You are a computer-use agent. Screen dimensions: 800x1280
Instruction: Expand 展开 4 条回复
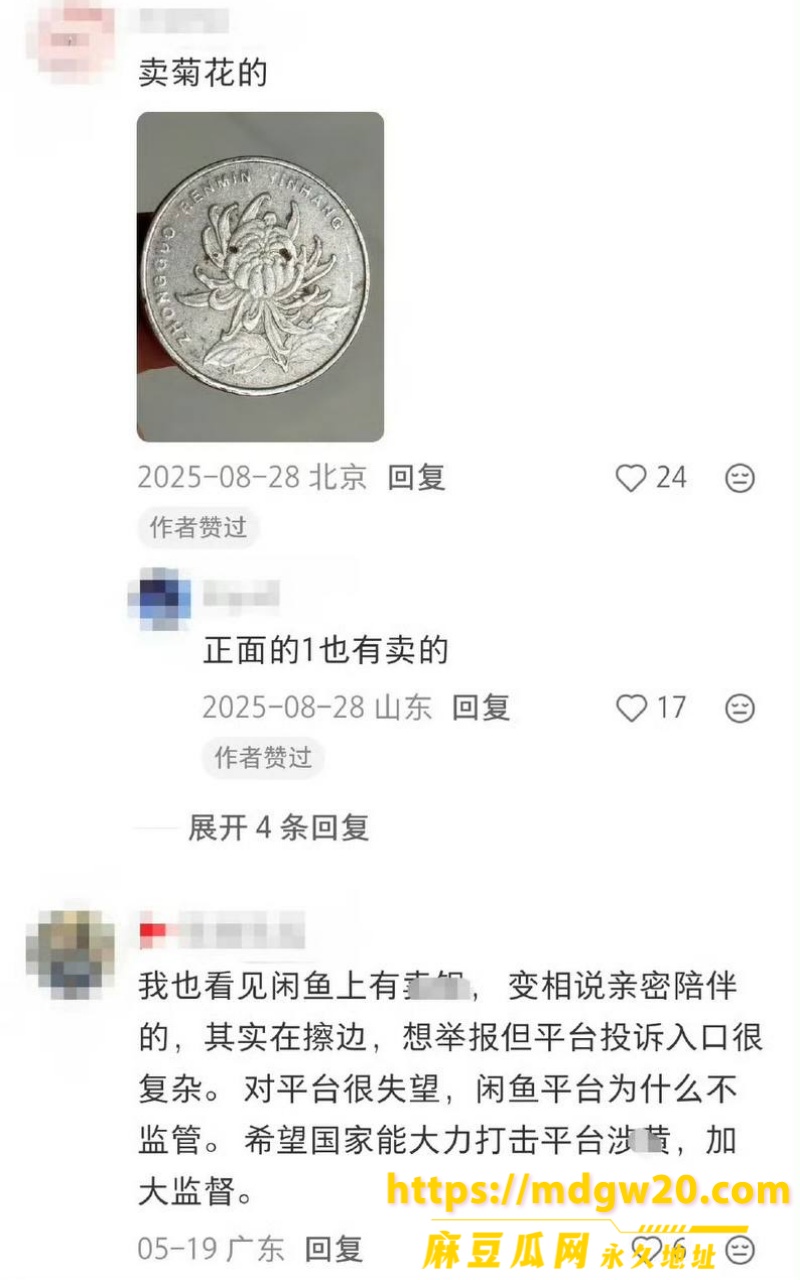[x=279, y=827]
